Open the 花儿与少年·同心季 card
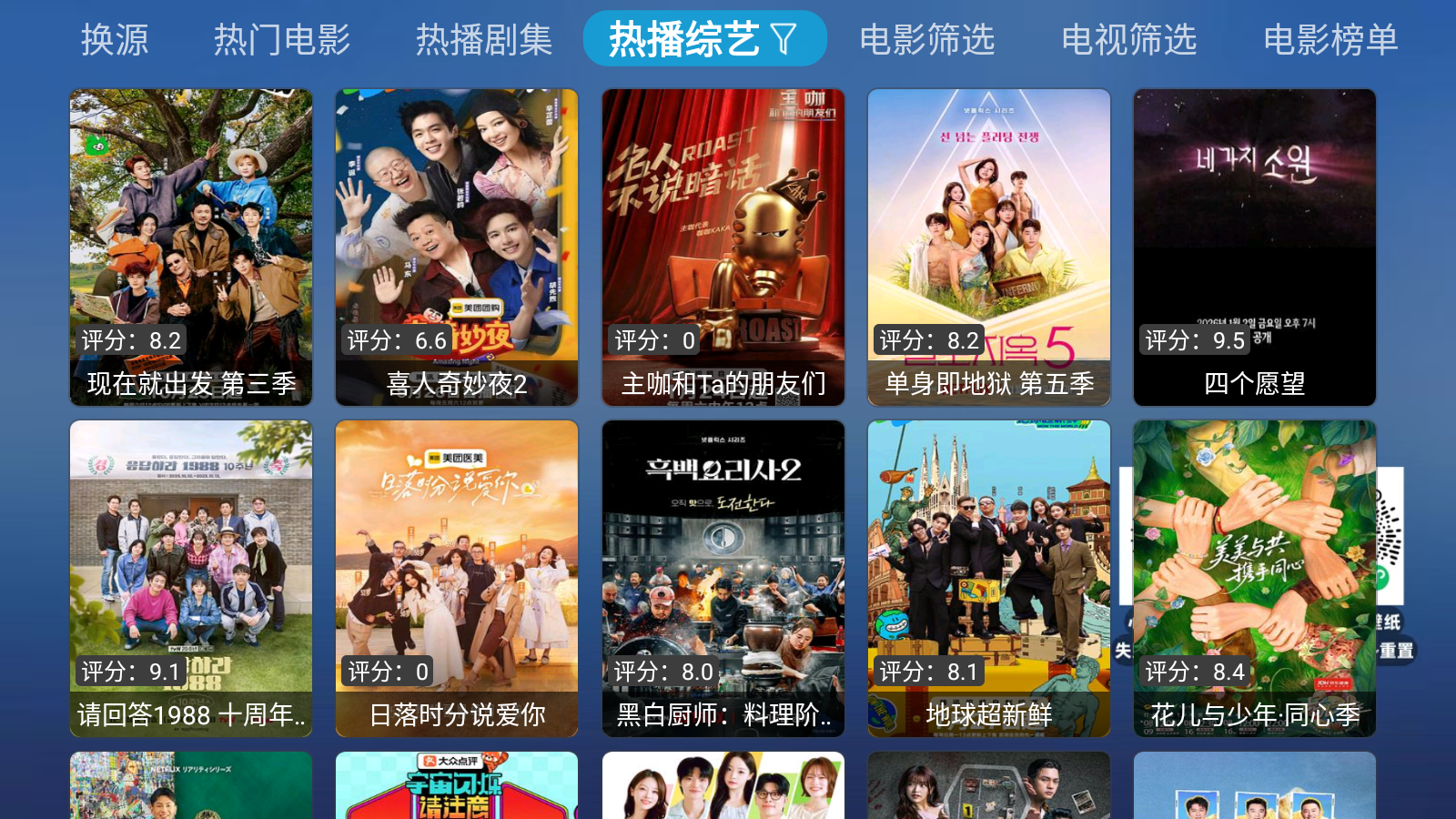1456x819 pixels. point(1255,578)
